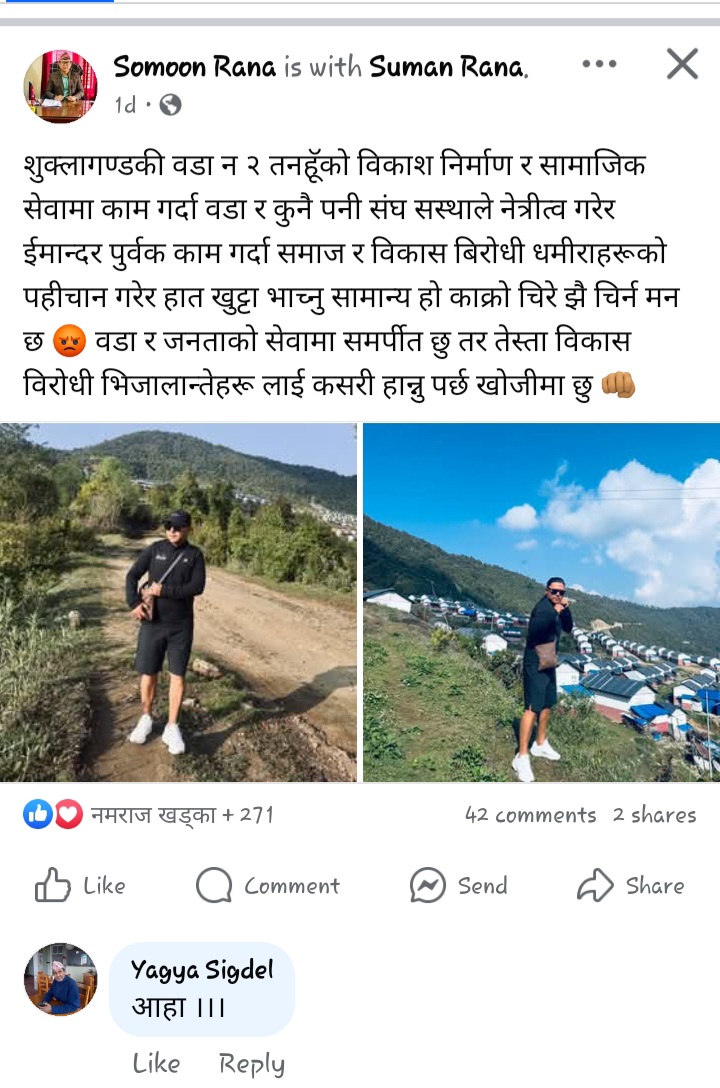Screen dimensions: 720x1088
Task: Dismiss the post with the X icon
Action: click(x=682, y=65)
